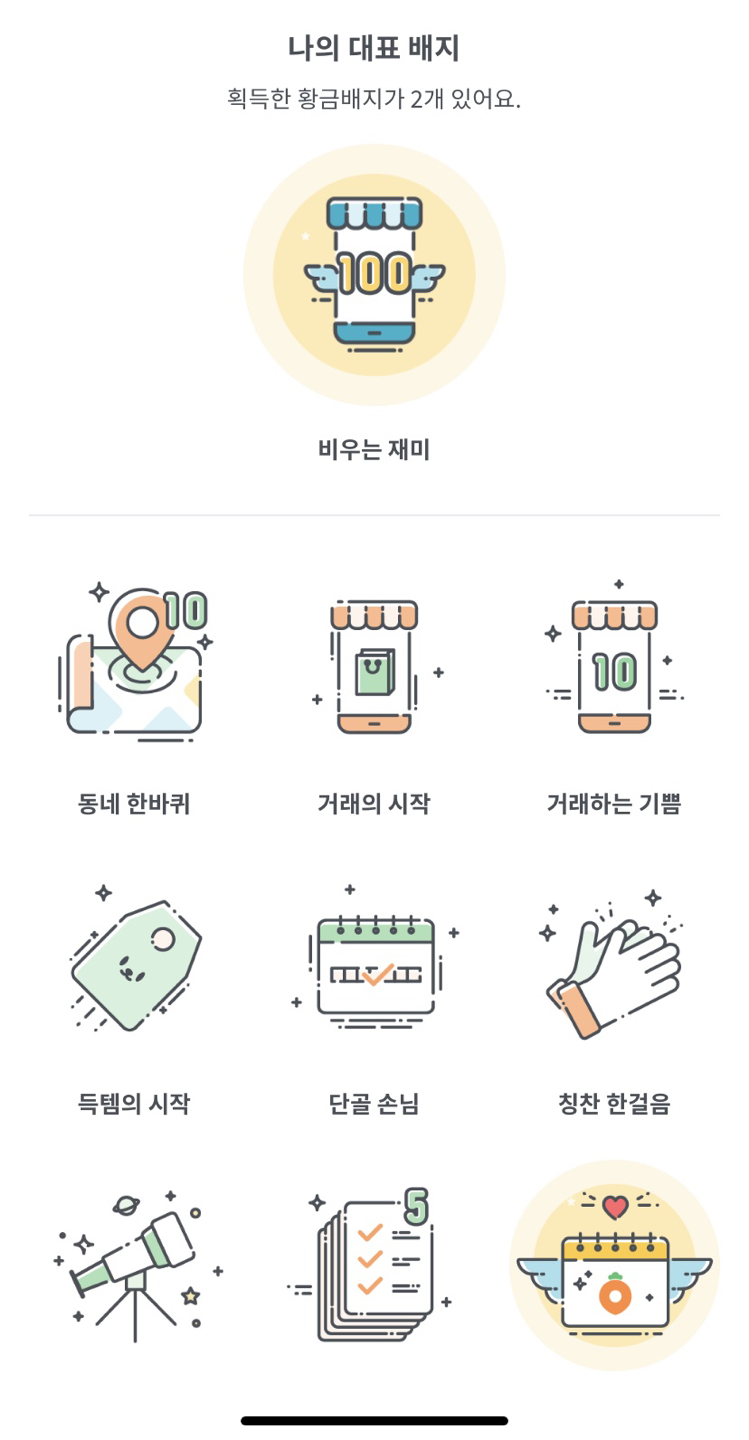This screenshot has height=1440, width=749.
Task: Open the gold calendar carrot badge
Action: click(x=614, y=1265)
